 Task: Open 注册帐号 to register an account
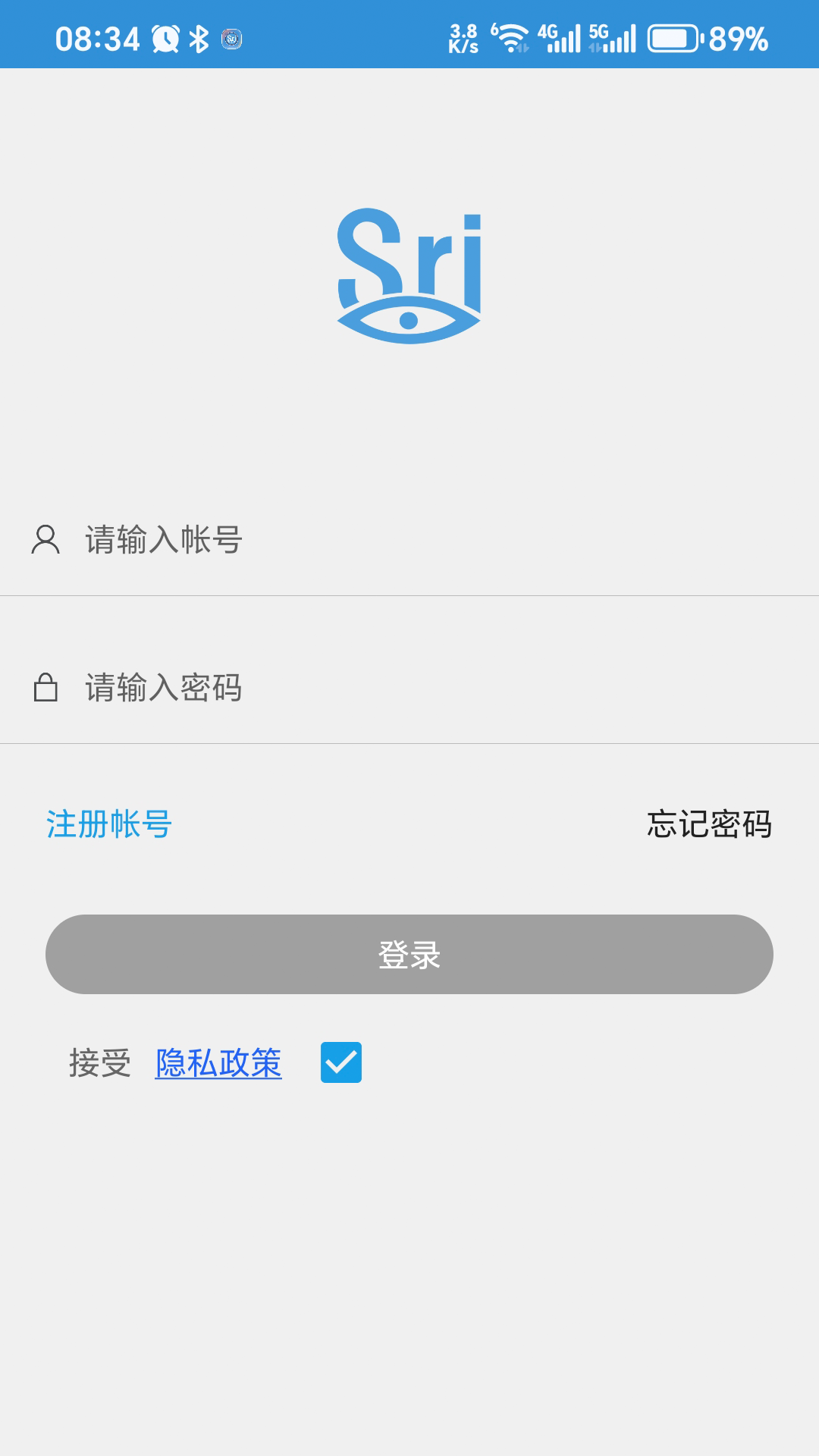pyautogui.click(x=109, y=824)
